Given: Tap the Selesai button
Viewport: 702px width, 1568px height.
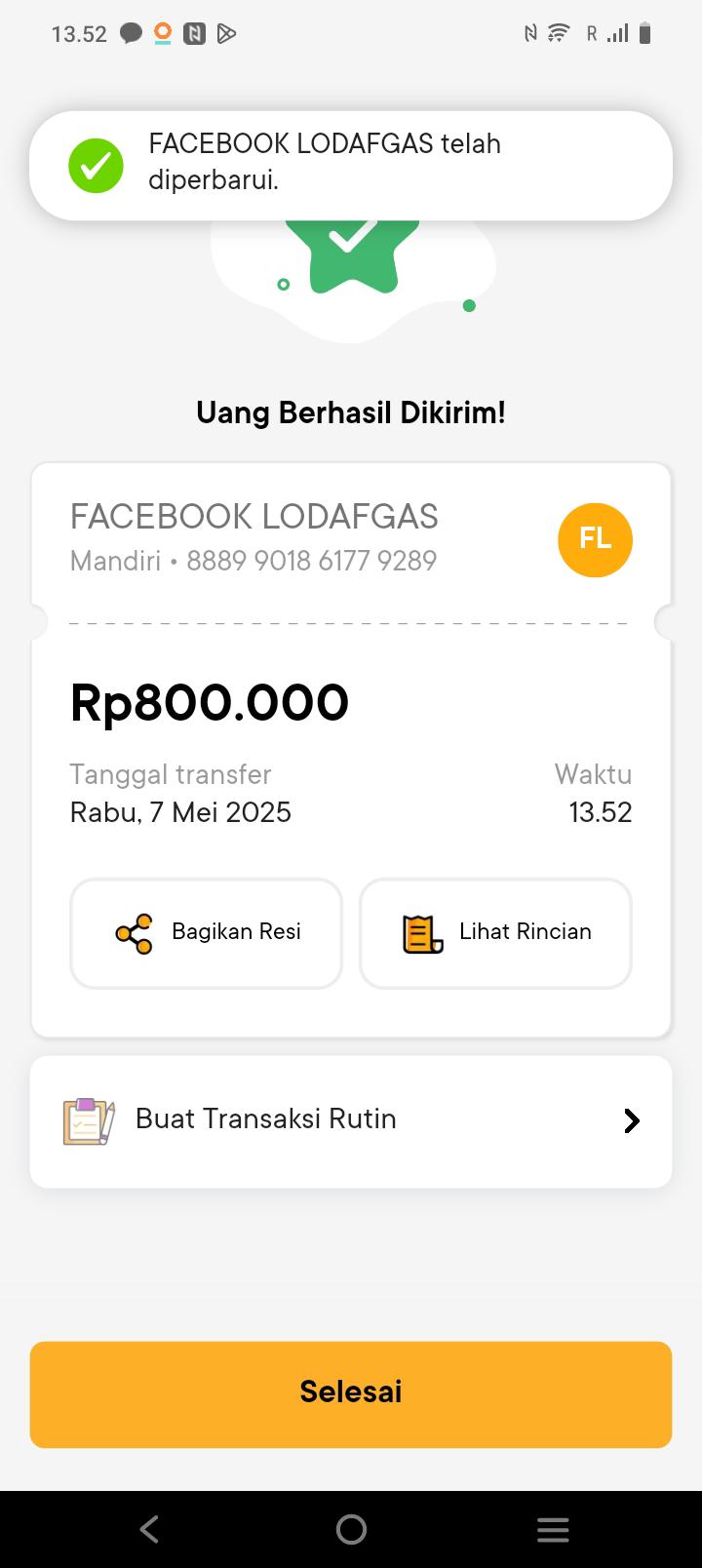Looking at the screenshot, I should 351,1393.
